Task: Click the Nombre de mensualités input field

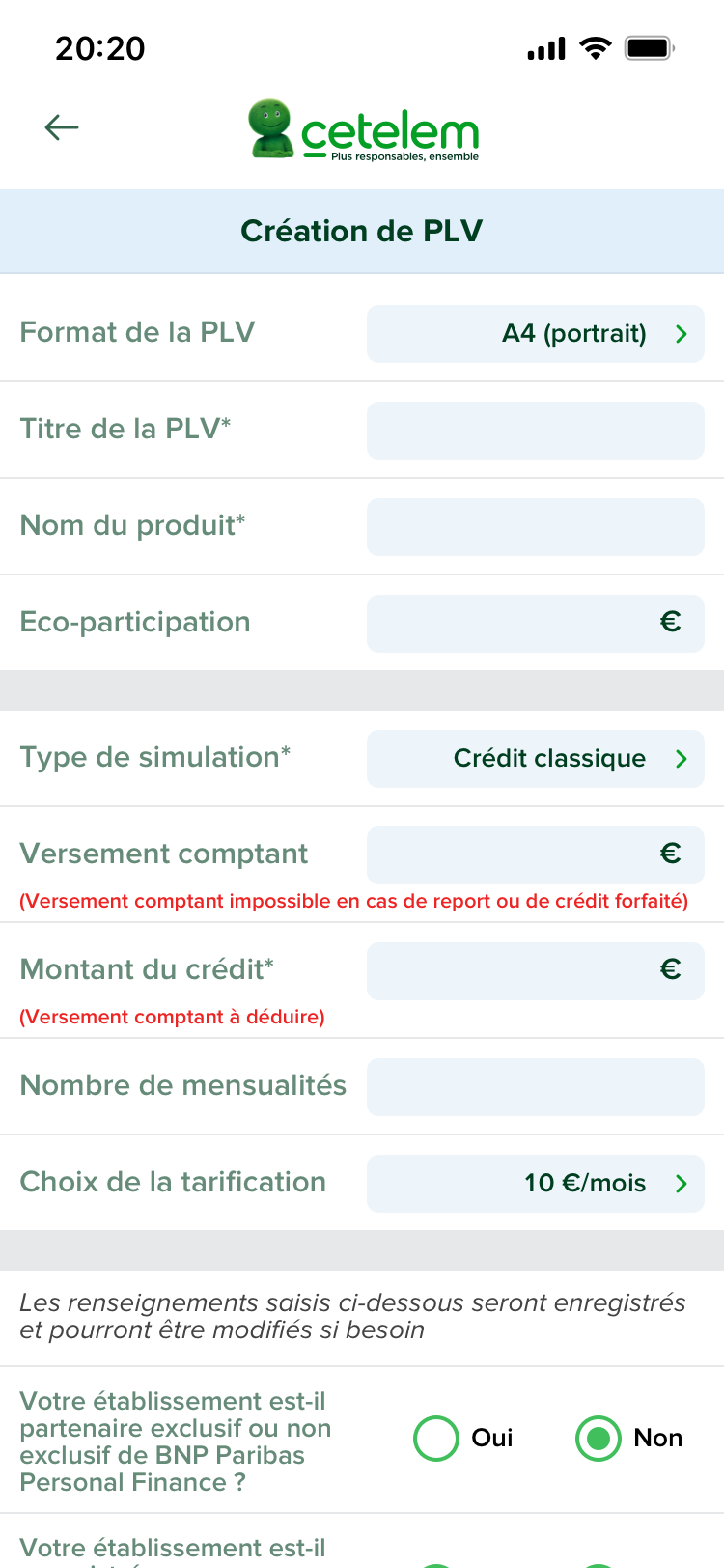Action: tap(536, 1086)
